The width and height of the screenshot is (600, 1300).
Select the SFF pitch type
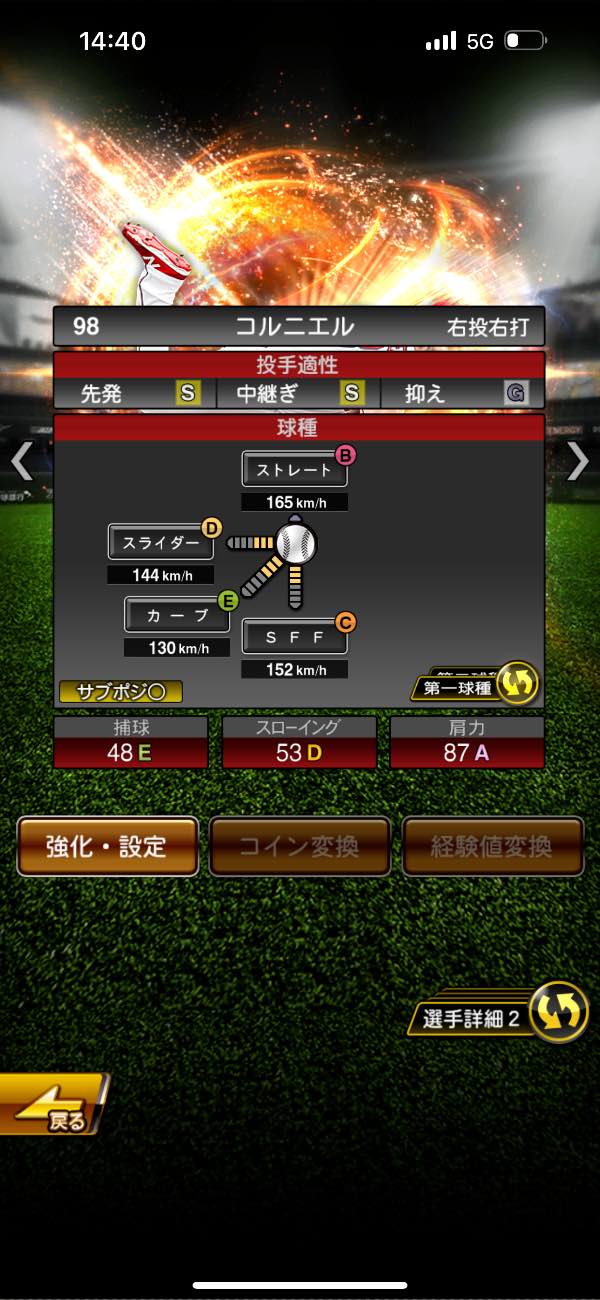click(294, 637)
